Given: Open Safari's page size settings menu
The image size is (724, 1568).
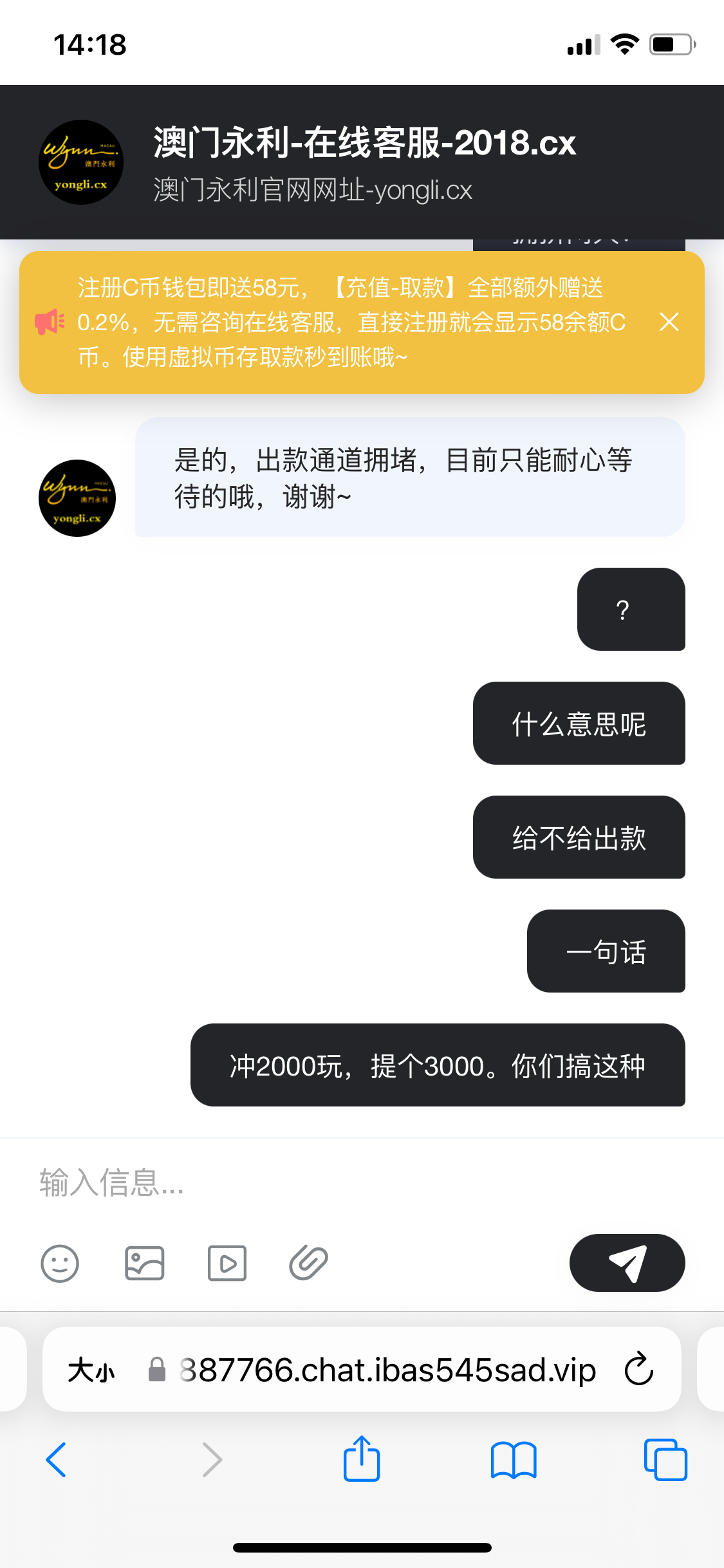Looking at the screenshot, I should tap(91, 1370).
